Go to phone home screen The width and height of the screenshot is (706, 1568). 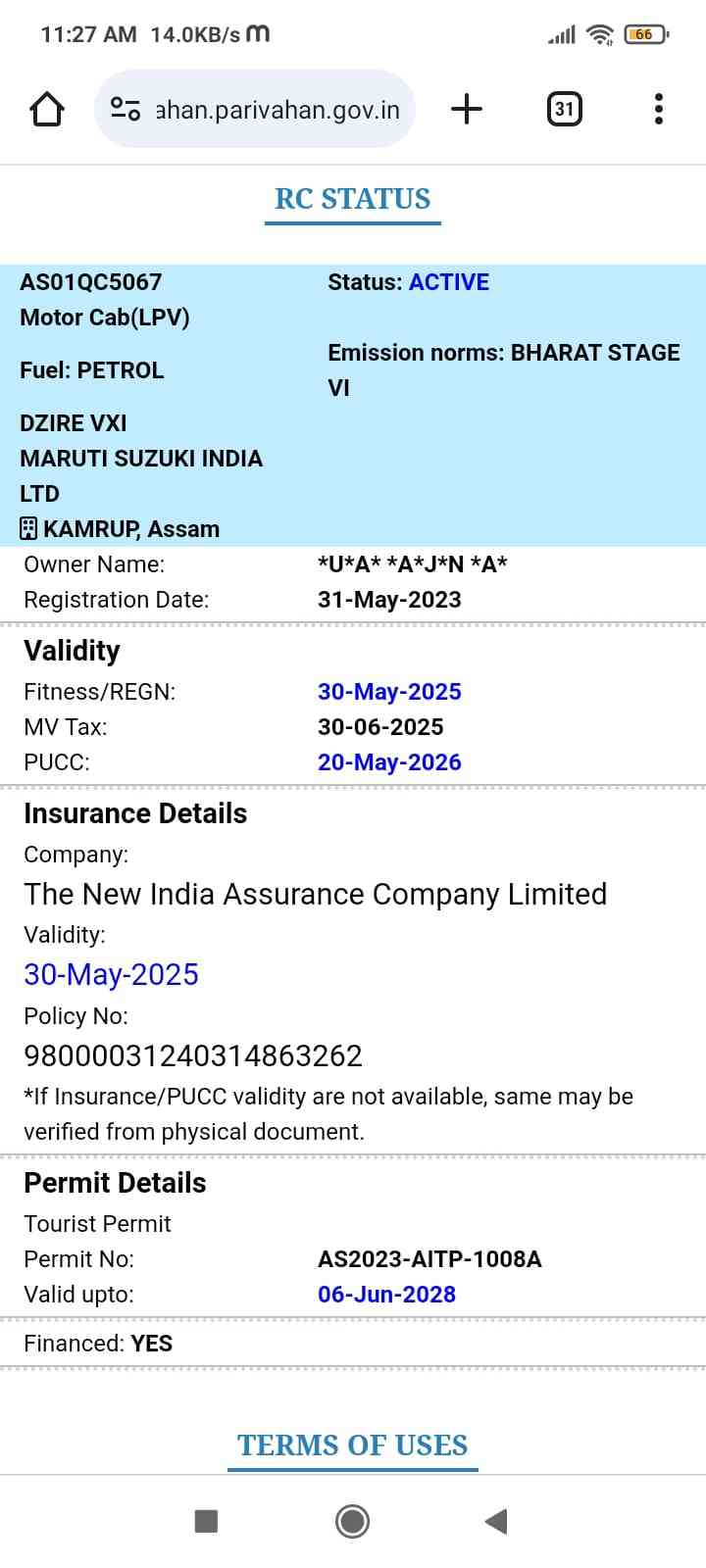pos(352,1521)
